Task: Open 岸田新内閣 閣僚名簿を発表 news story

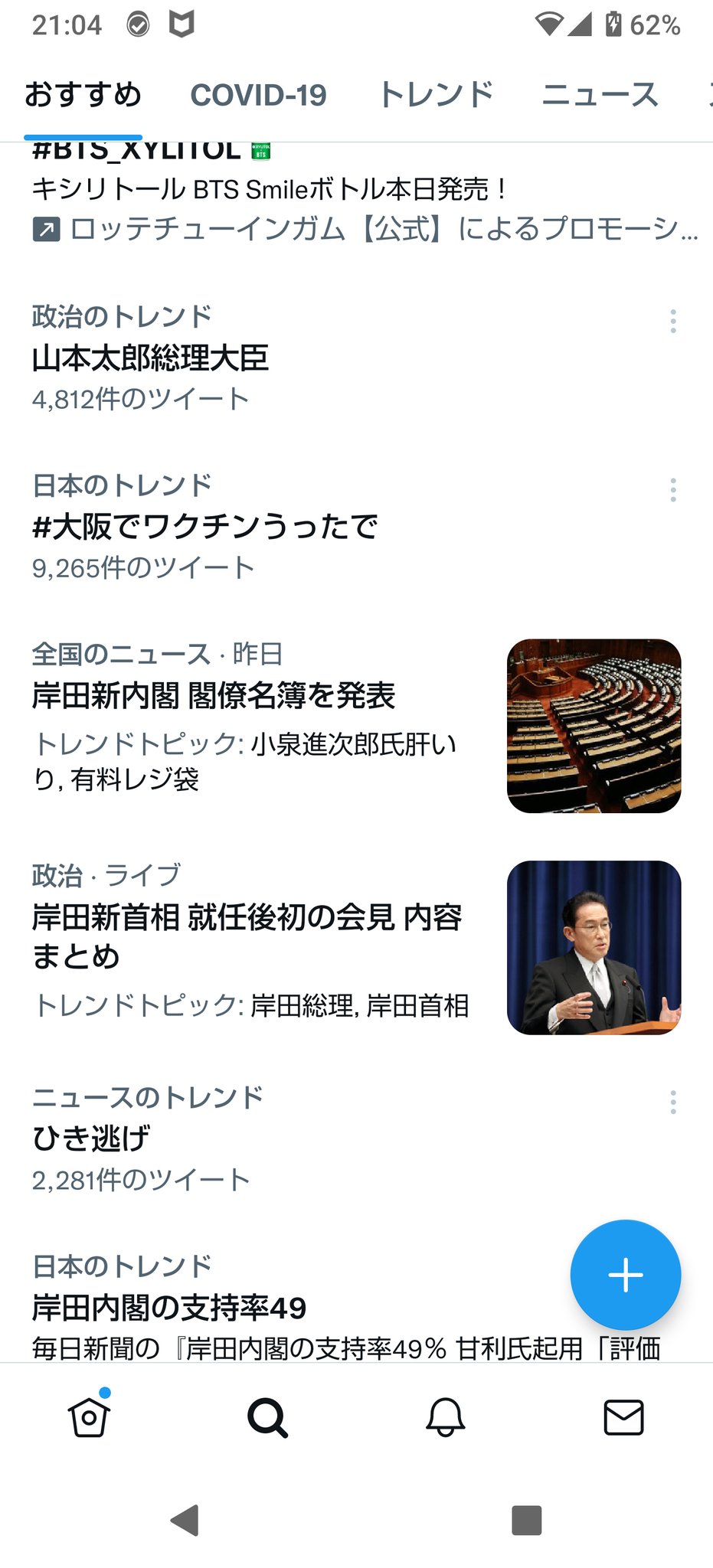Action: 356,725
